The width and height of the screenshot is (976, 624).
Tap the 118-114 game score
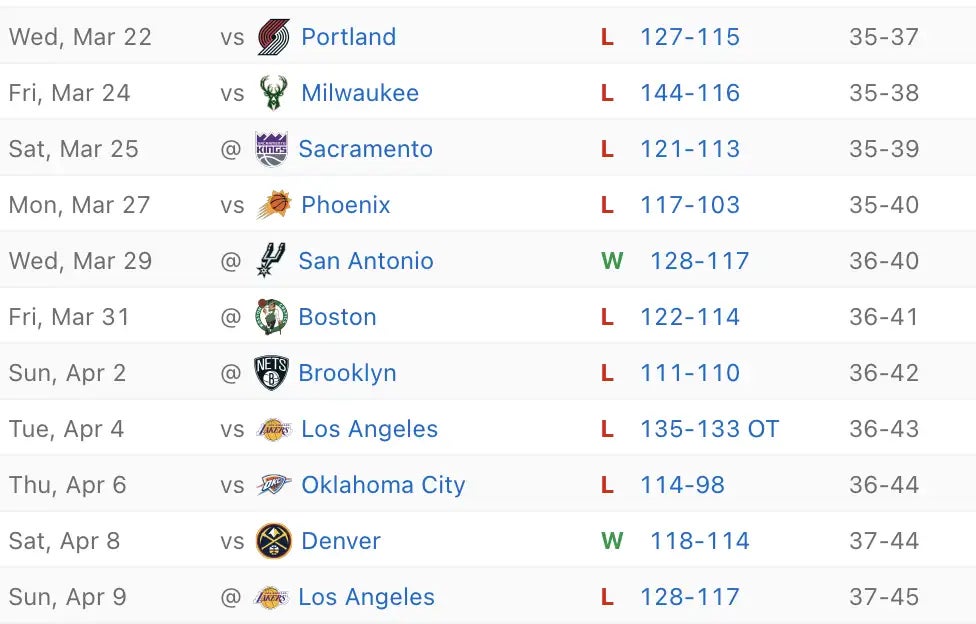pos(699,541)
